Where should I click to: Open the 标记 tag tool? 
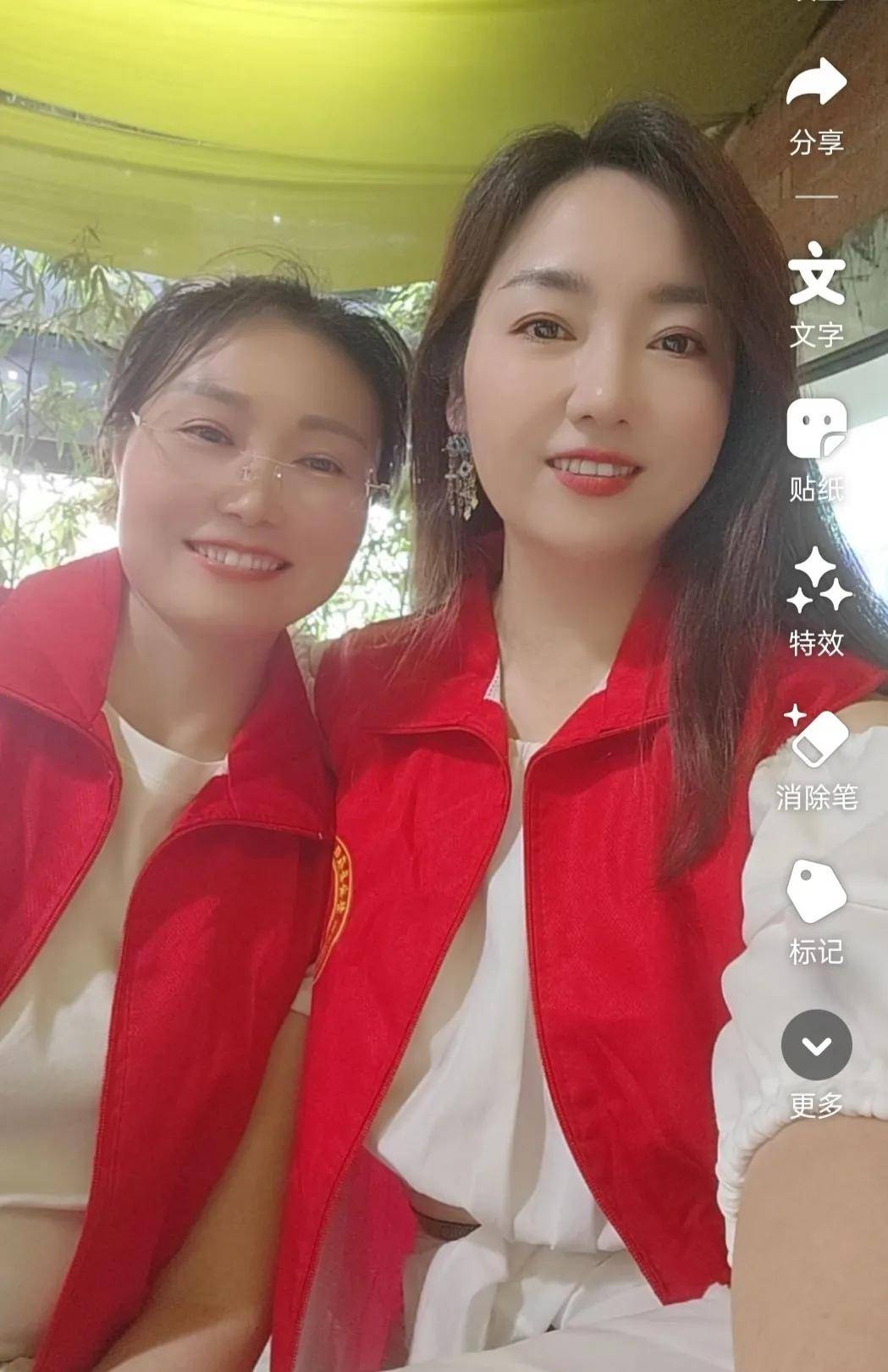pos(816,891)
